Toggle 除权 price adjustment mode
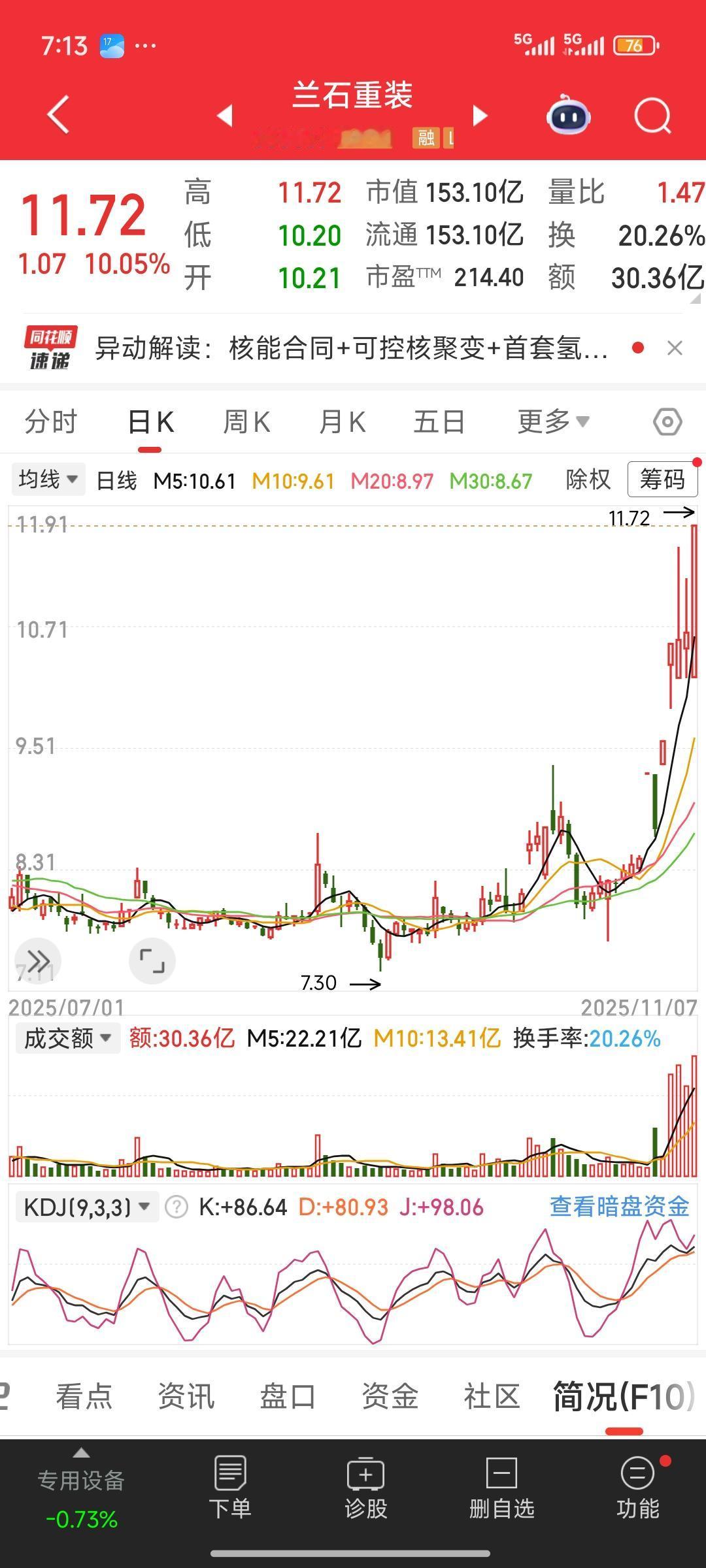 point(586,479)
